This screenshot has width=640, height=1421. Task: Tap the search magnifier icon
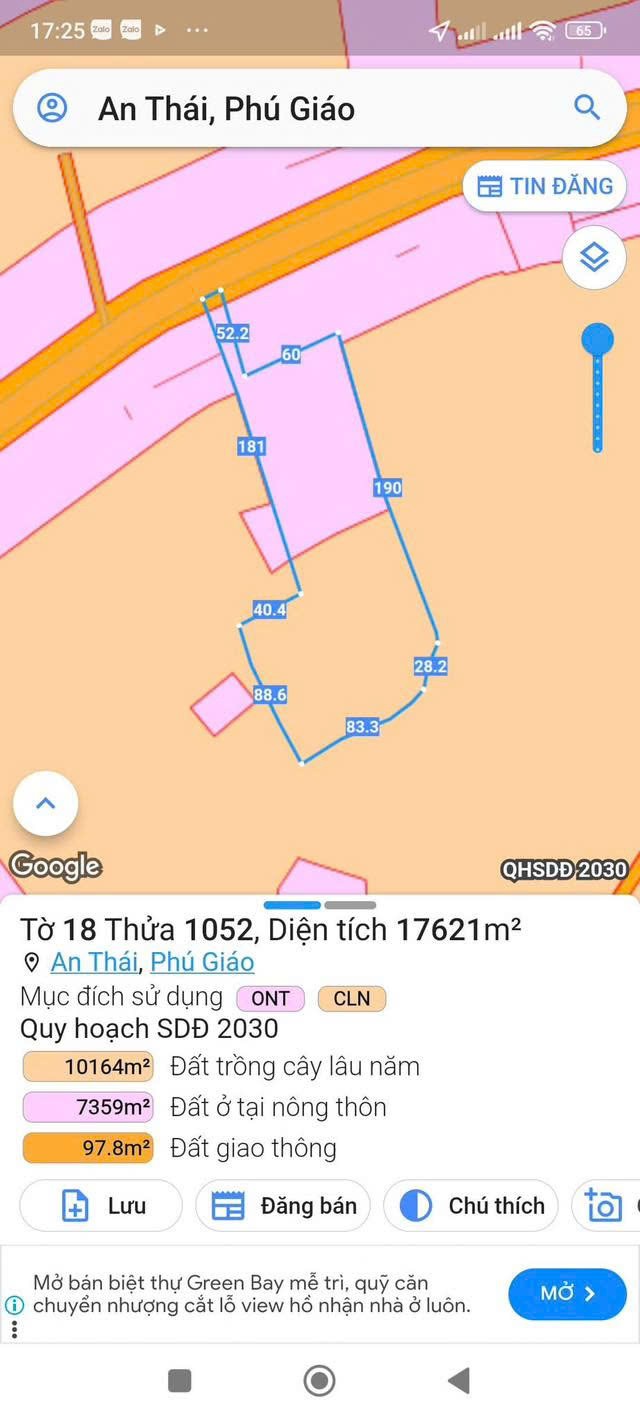click(x=587, y=108)
